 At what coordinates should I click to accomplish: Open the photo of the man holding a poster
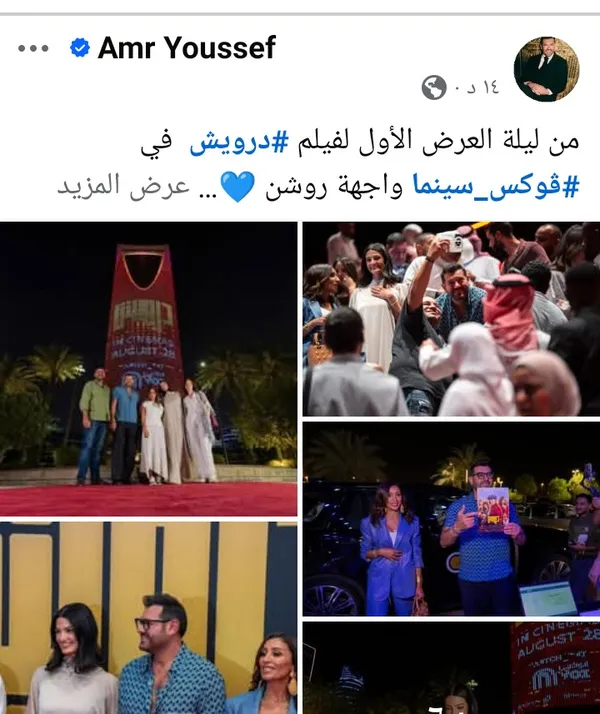[451, 520]
